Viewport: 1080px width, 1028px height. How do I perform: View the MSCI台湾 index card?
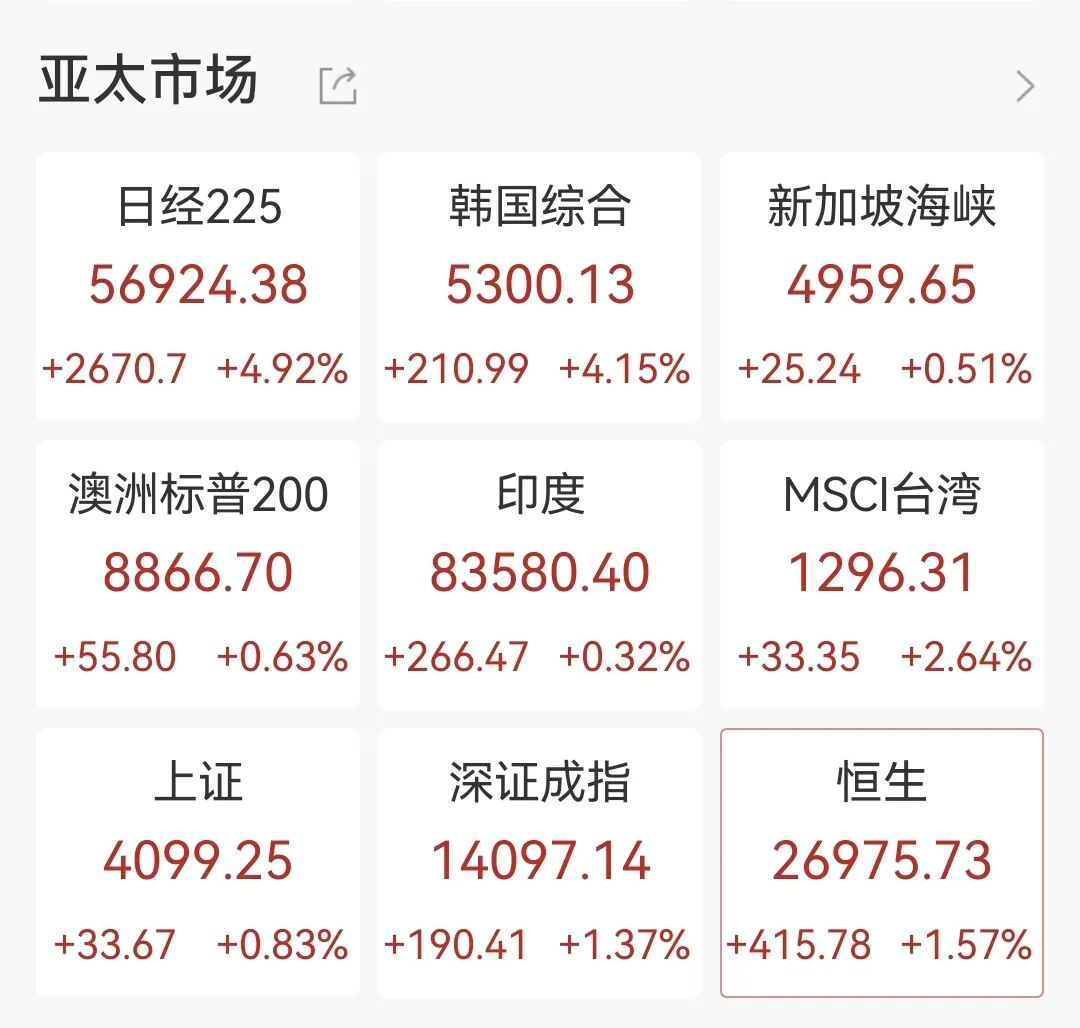pos(881,574)
